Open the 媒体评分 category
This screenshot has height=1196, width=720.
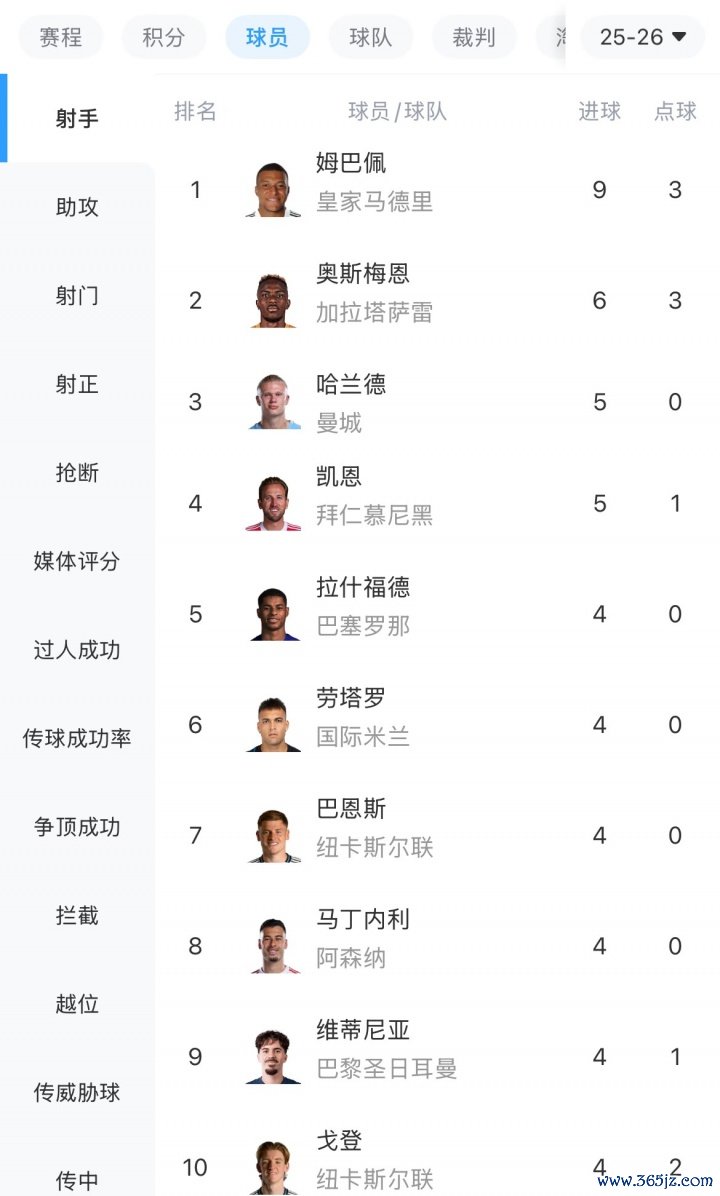pyautogui.click(x=77, y=561)
